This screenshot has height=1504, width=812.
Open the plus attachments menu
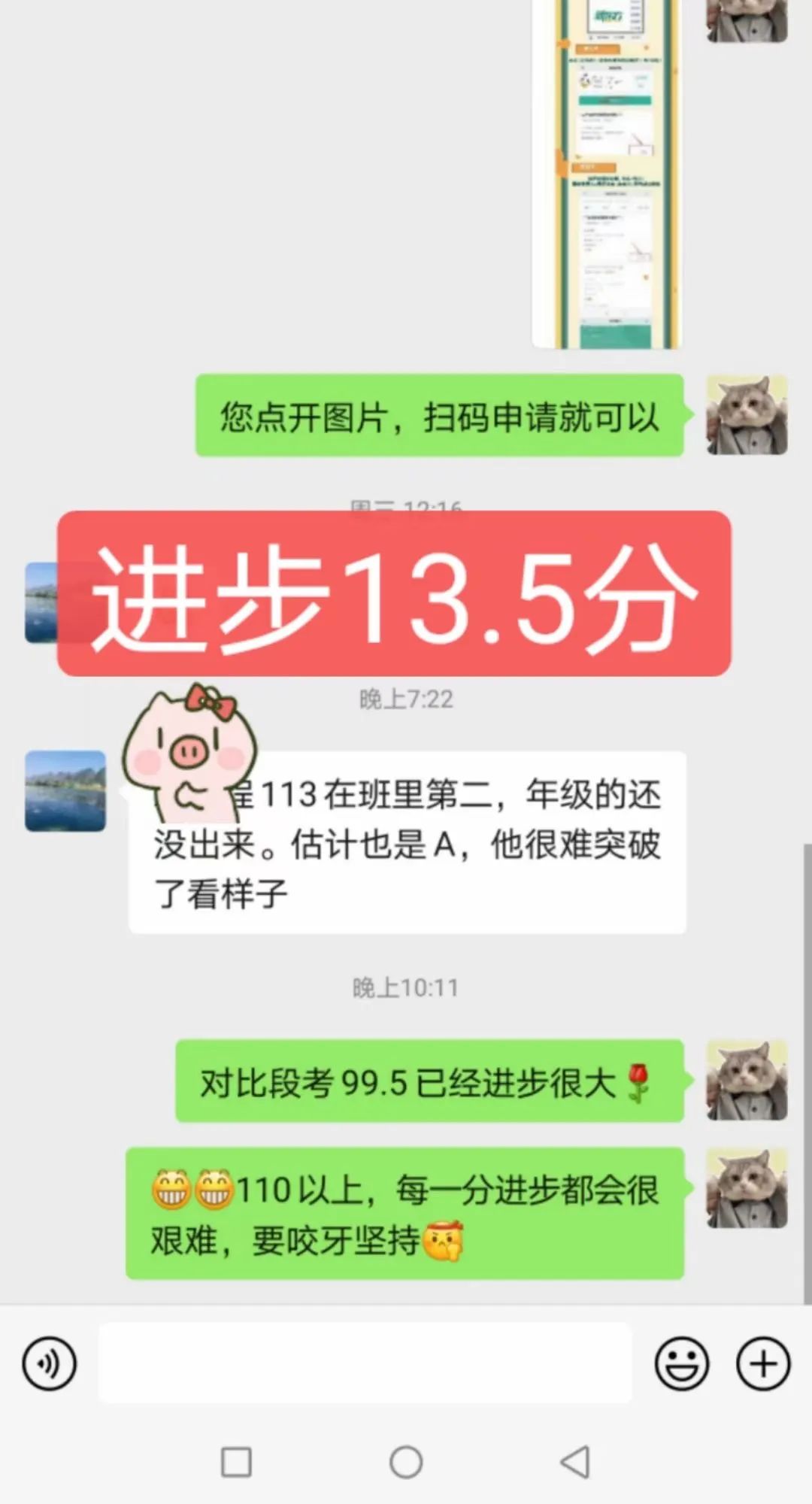point(762,1363)
